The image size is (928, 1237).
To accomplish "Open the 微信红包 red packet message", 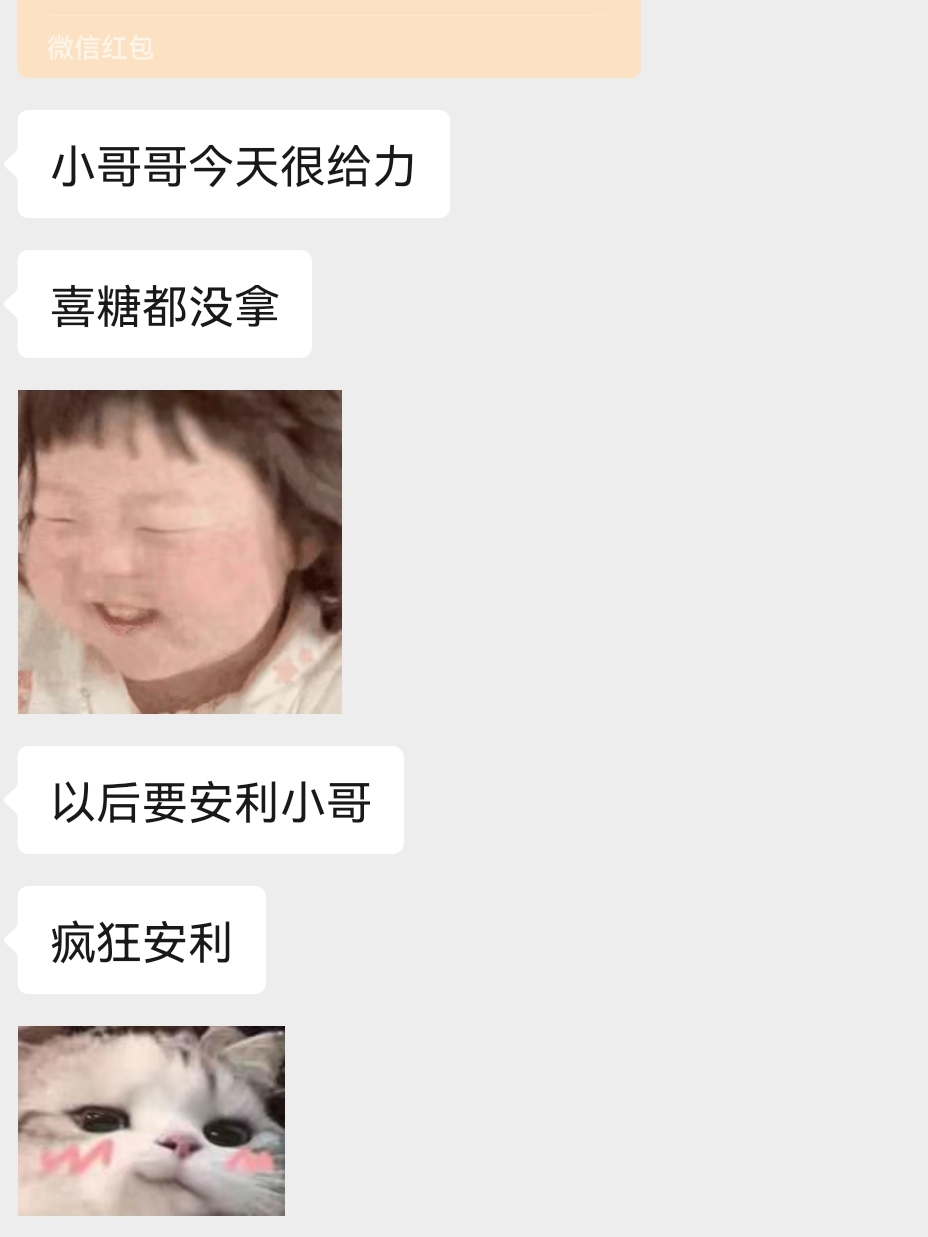I will (329, 38).
